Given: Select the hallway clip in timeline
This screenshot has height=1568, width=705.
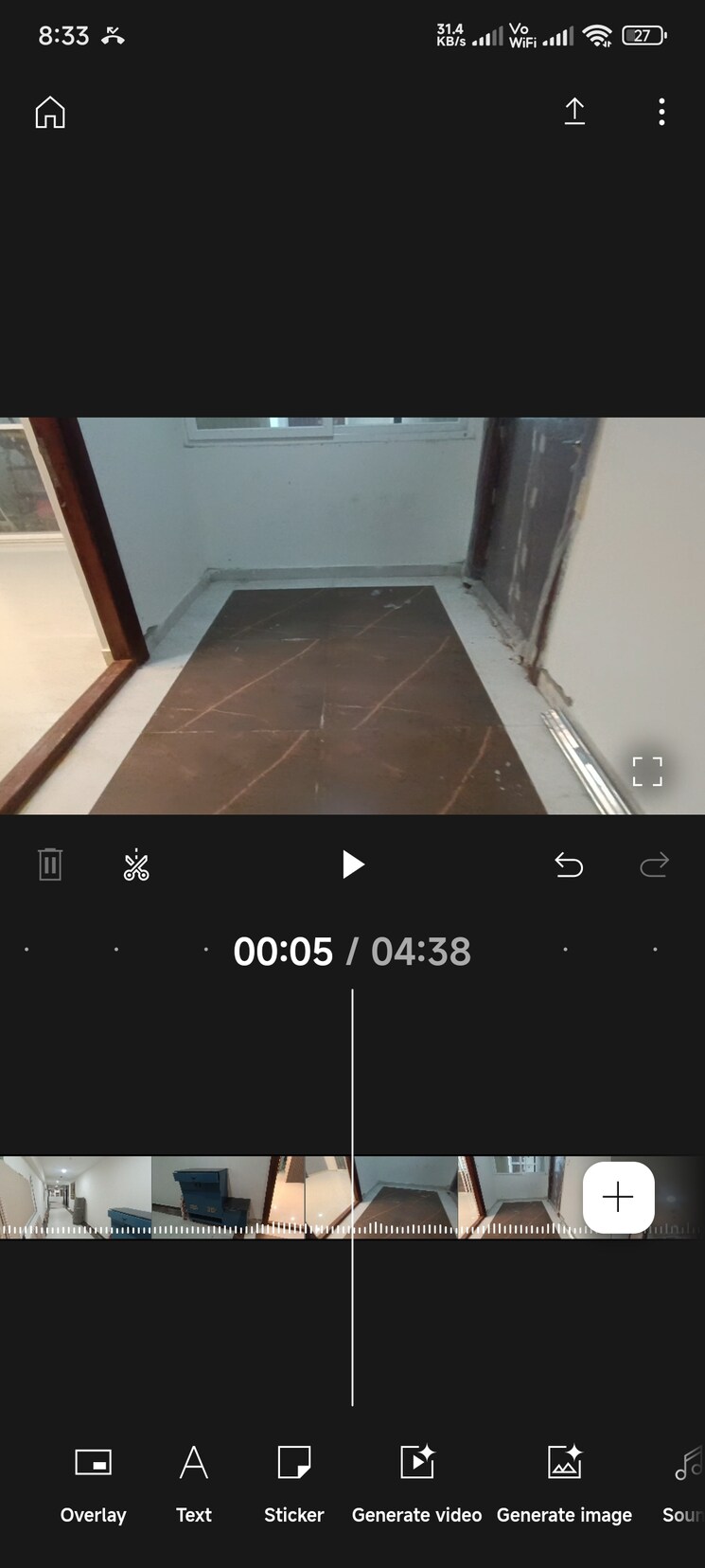Looking at the screenshot, I should [76, 1195].
